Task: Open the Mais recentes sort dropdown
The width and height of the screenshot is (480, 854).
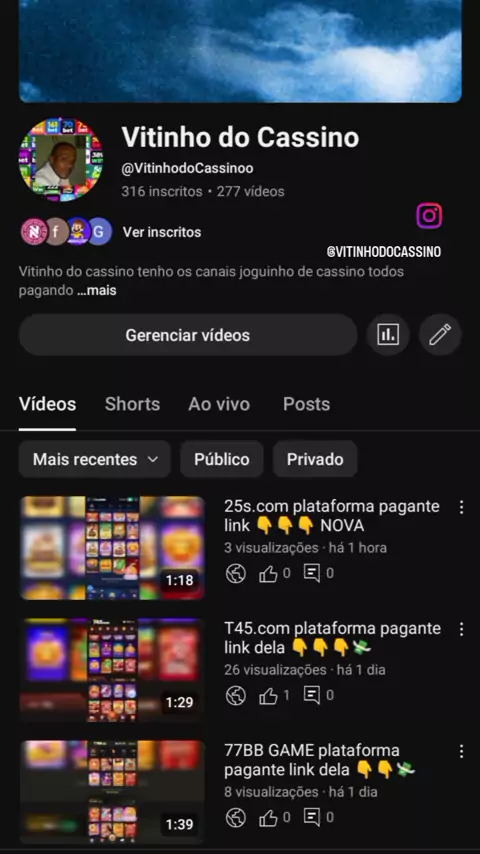Action: (x=95, y=459)
